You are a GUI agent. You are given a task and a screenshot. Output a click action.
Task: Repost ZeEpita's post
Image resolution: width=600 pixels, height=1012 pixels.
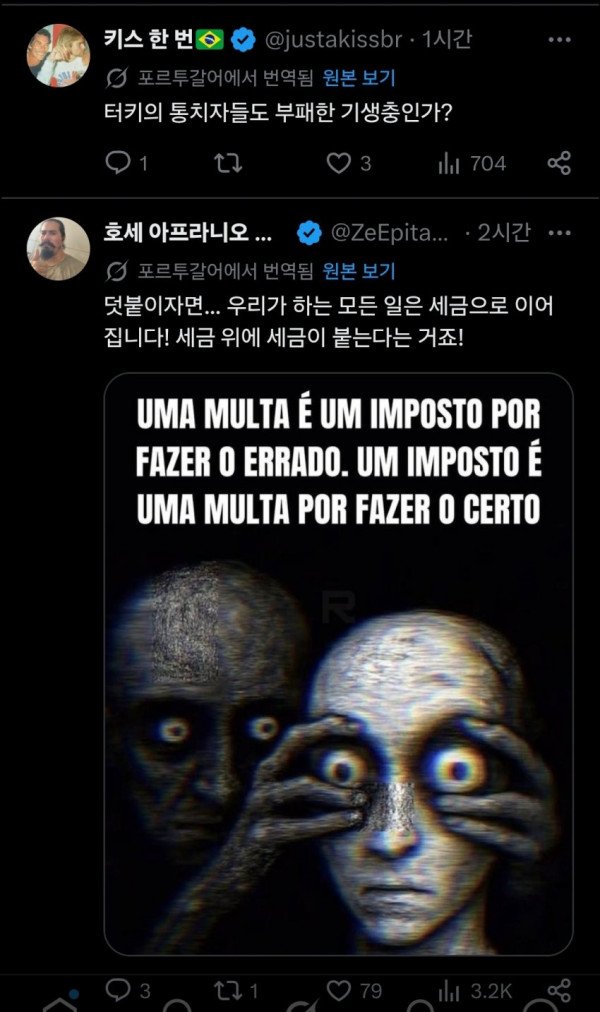[229, 990]
